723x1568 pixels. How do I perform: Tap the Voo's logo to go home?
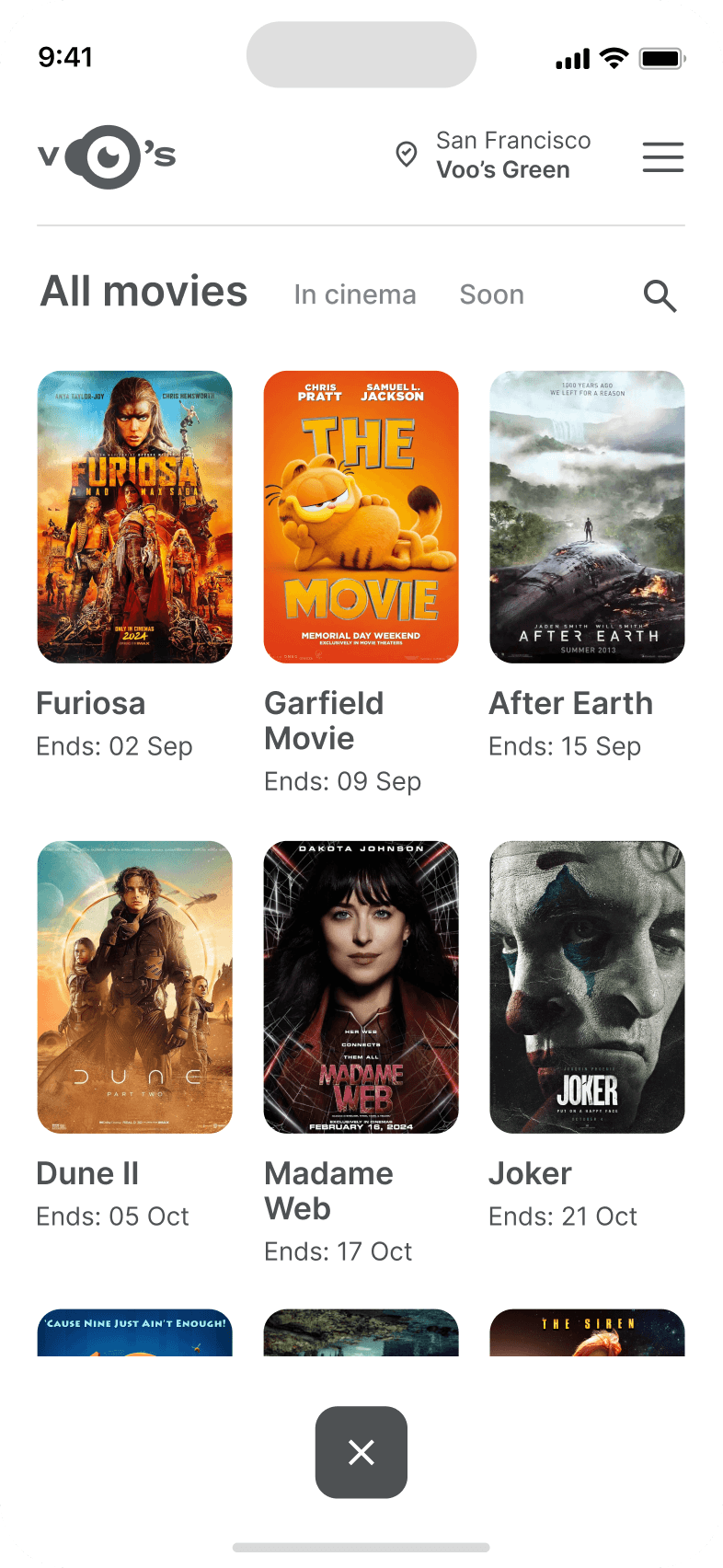(x=107, y=156)
